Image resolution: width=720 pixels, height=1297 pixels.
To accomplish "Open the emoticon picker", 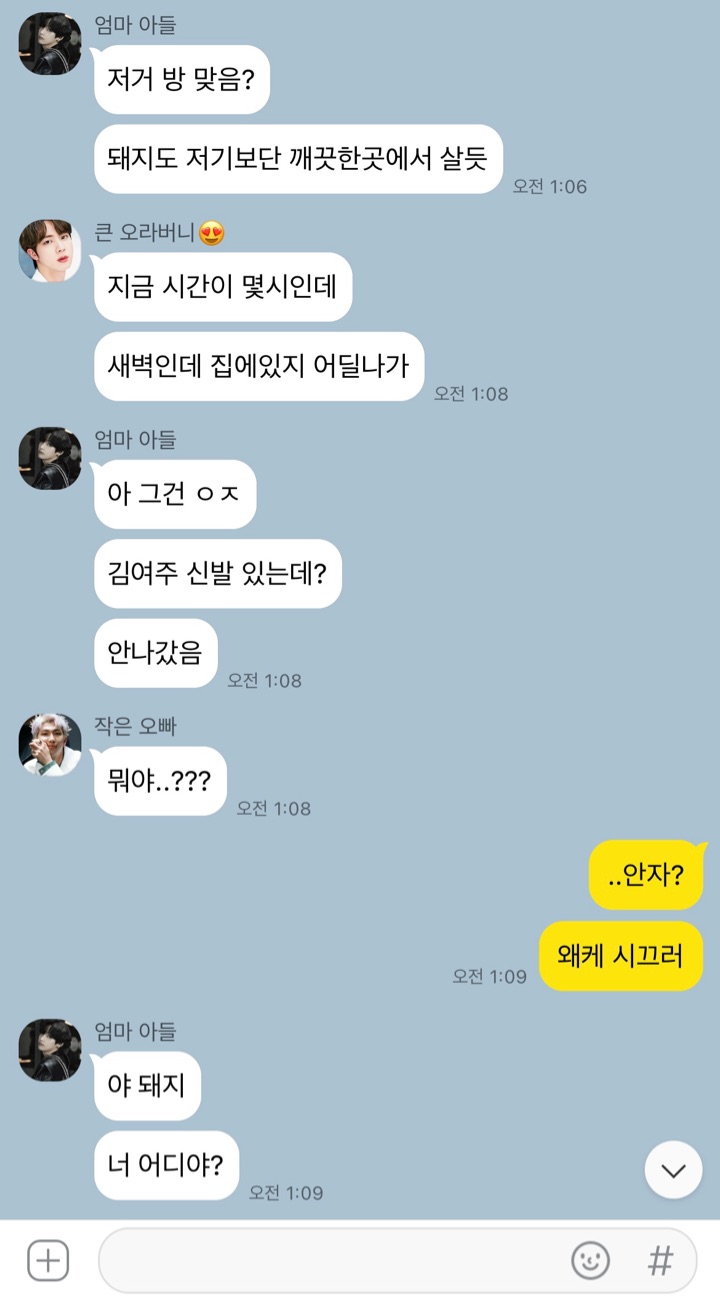I will [590, 1260].
